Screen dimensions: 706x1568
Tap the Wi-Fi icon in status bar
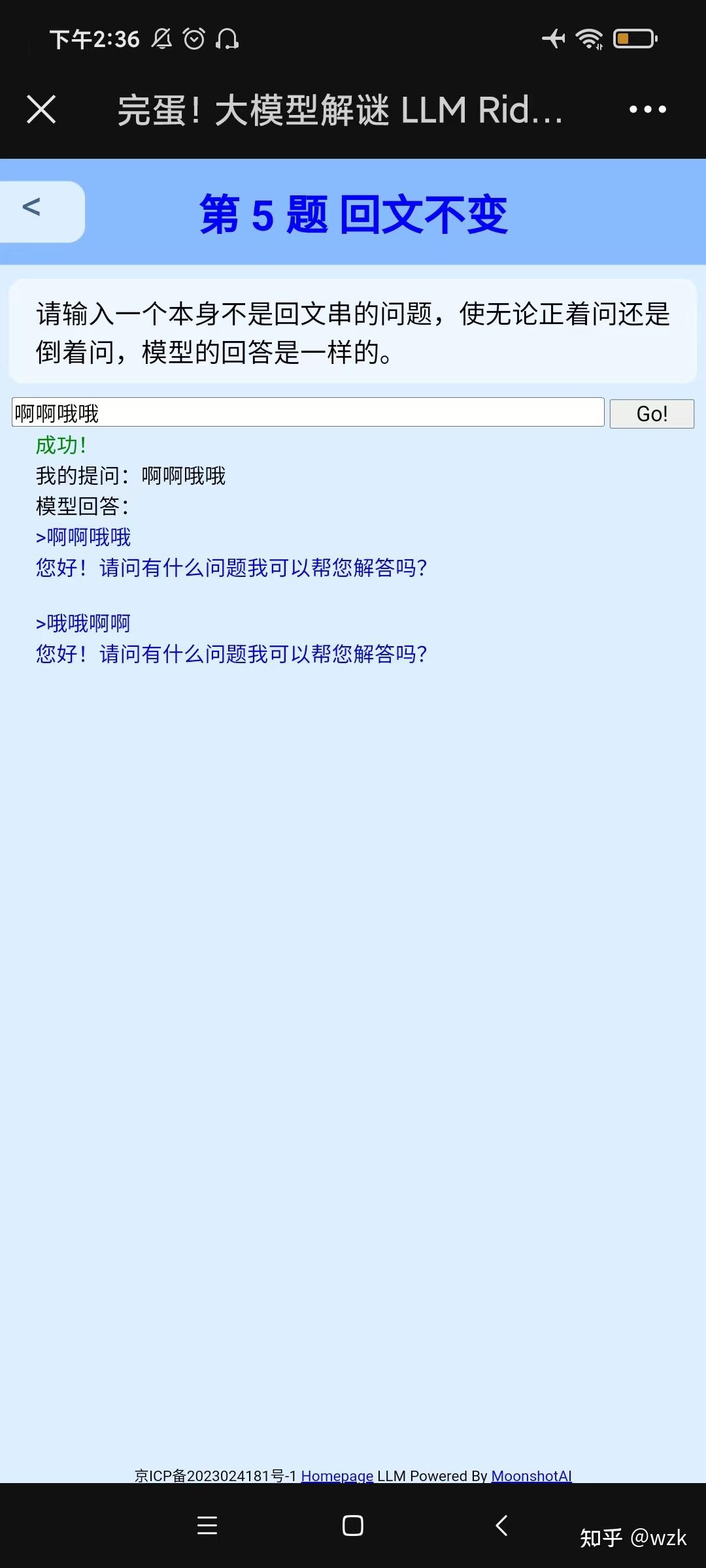[589, 38]
